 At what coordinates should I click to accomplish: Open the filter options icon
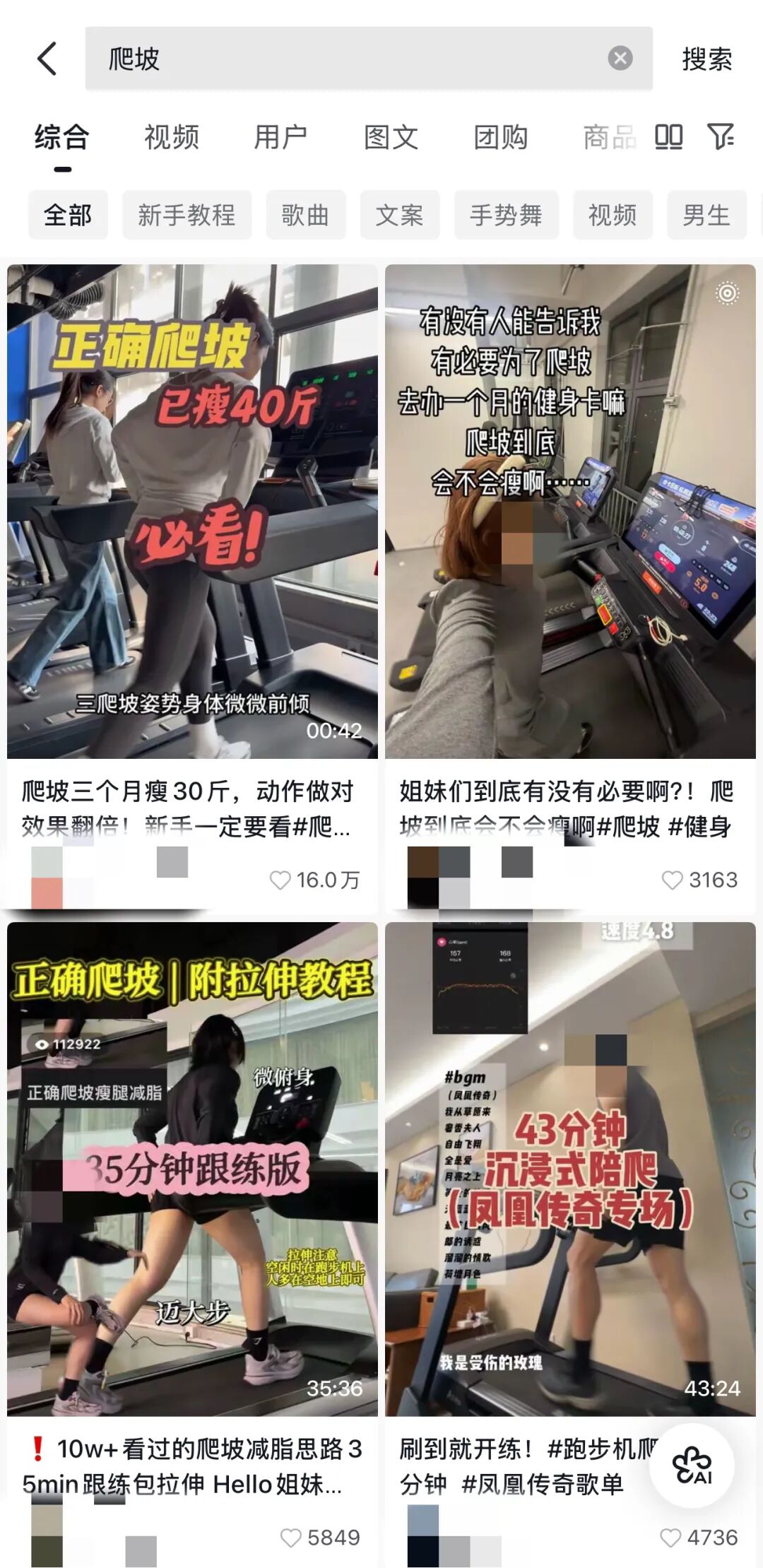click(720, 136)
